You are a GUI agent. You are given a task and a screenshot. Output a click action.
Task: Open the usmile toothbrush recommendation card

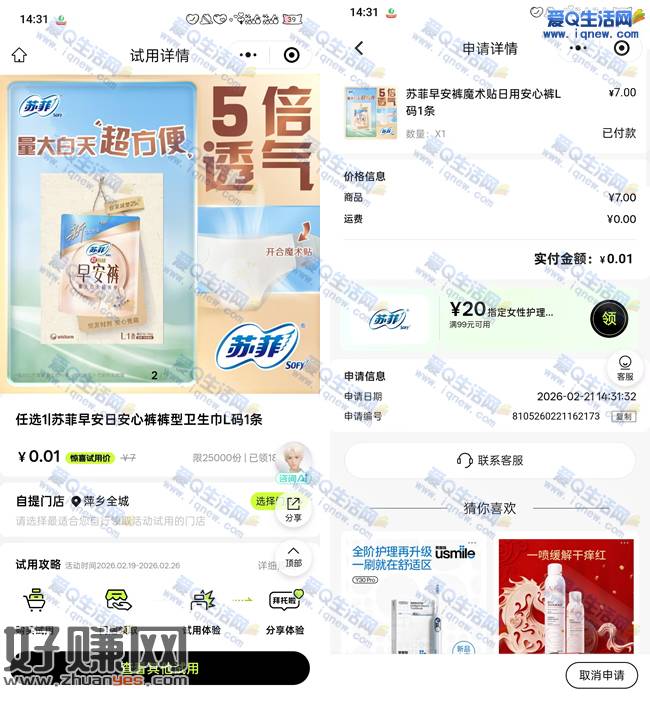click(x=411, y=596)
